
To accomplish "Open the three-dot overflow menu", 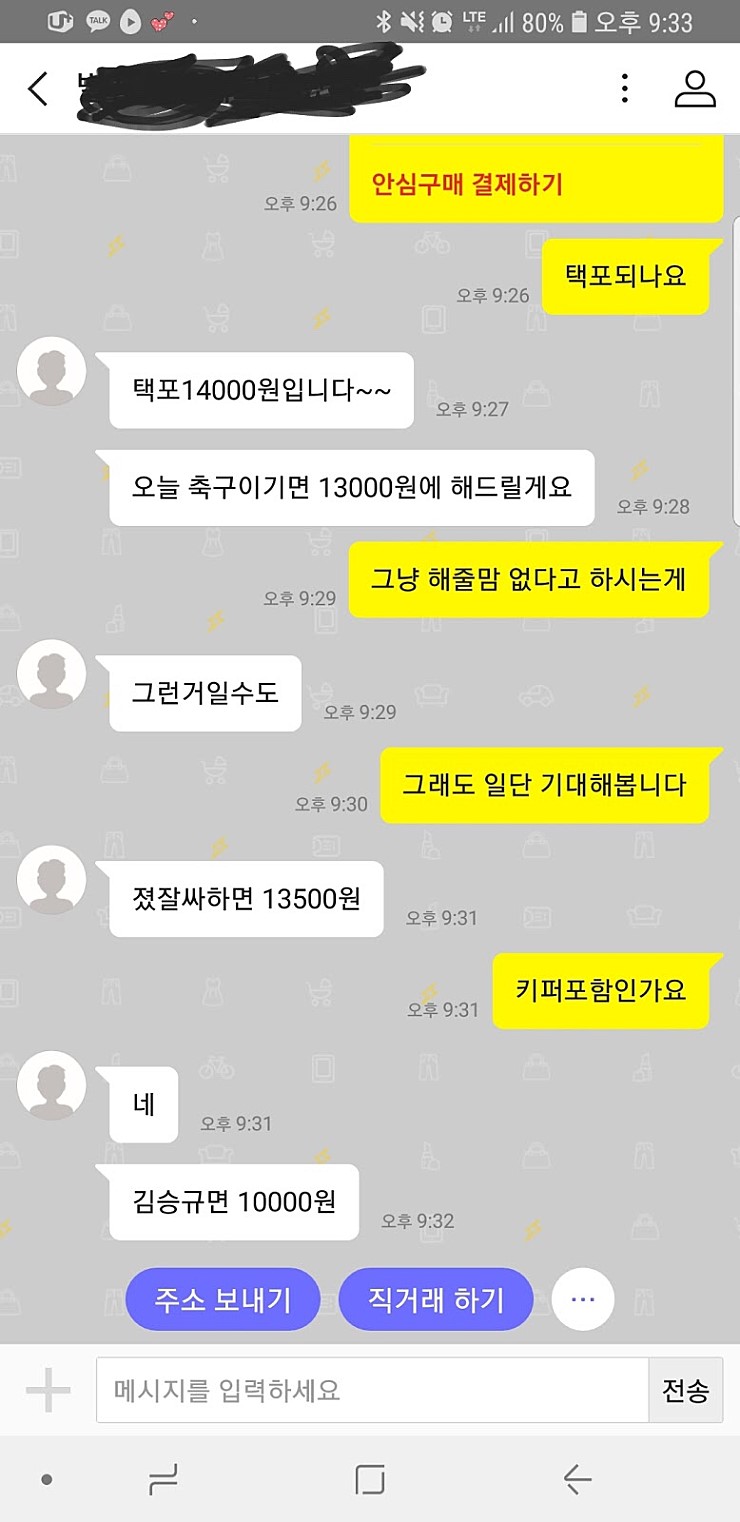I will tap(624, 89).
